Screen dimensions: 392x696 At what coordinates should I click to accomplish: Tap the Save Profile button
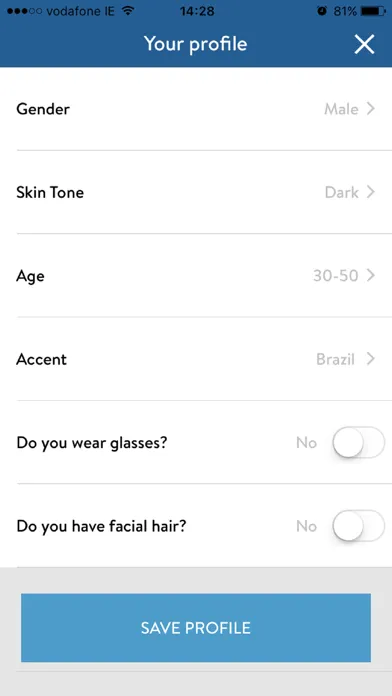(x=196, y=628)
